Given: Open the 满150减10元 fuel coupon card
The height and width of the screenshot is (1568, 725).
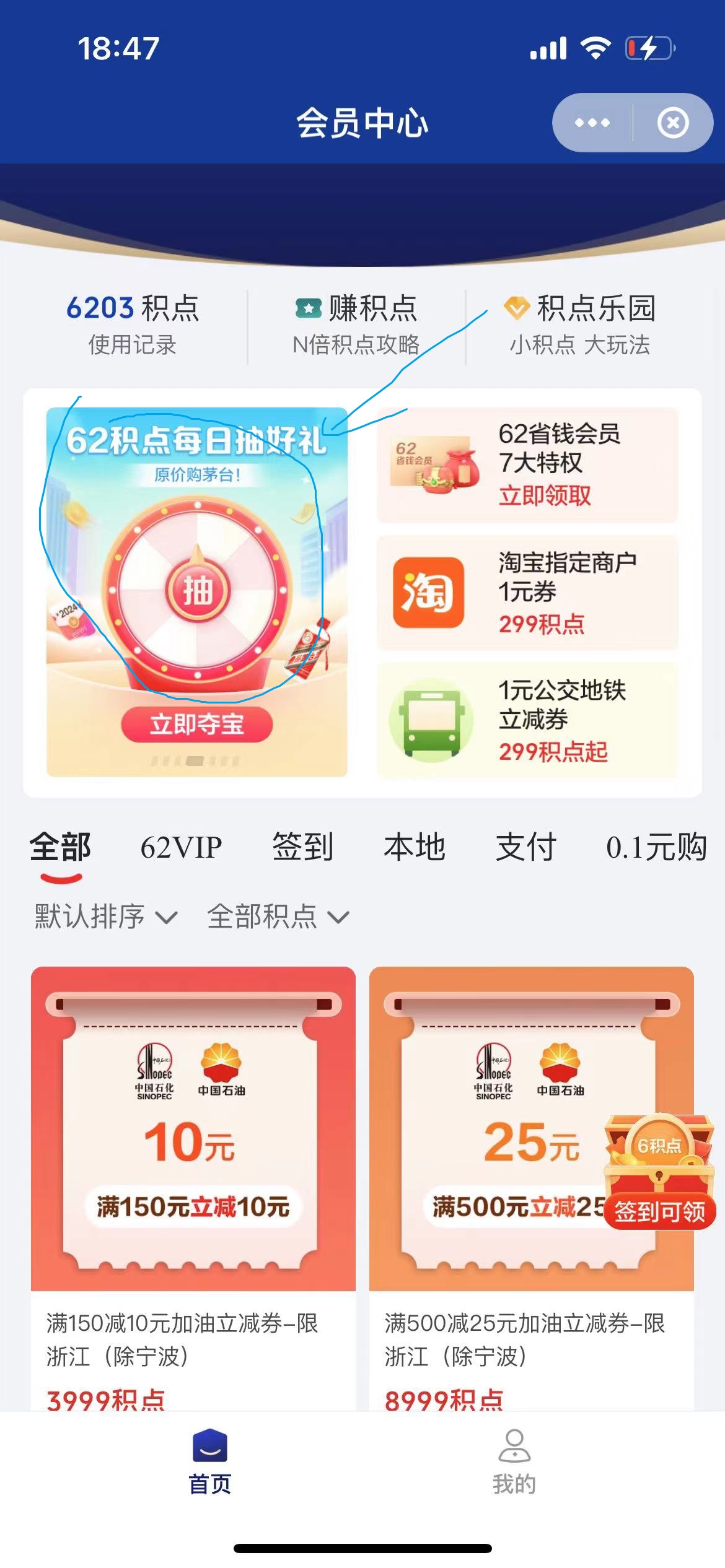Looking at the screenshot, I should coord(193,1177).
